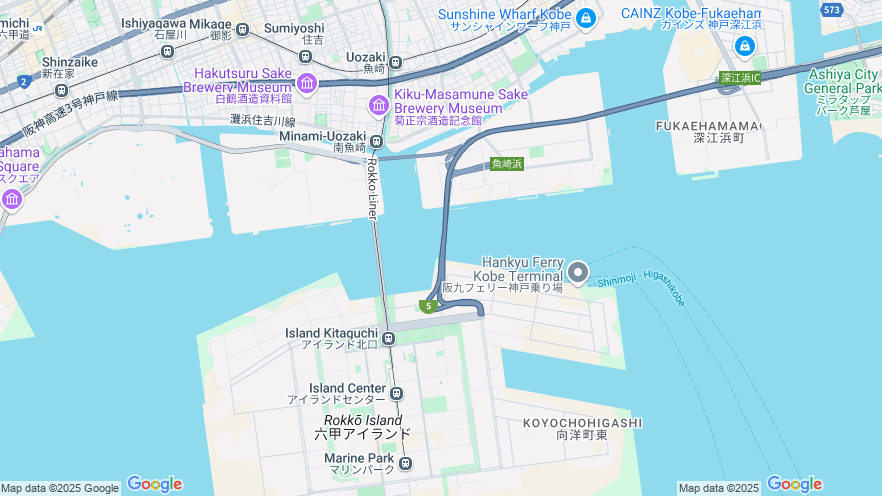Tap the Minami-Uozaki station icon

point(377,141)
